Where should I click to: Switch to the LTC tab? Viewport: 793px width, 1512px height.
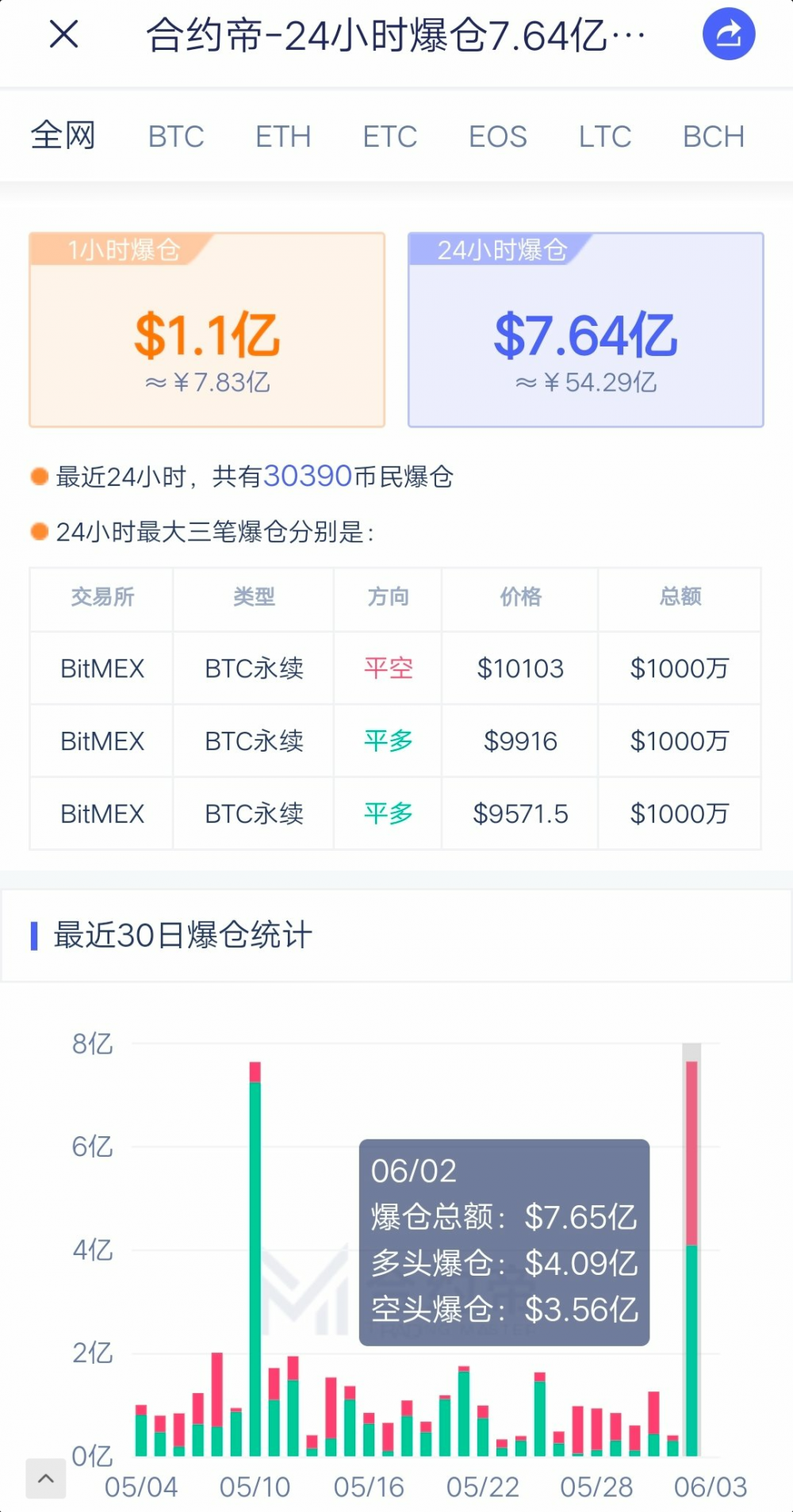604,136
